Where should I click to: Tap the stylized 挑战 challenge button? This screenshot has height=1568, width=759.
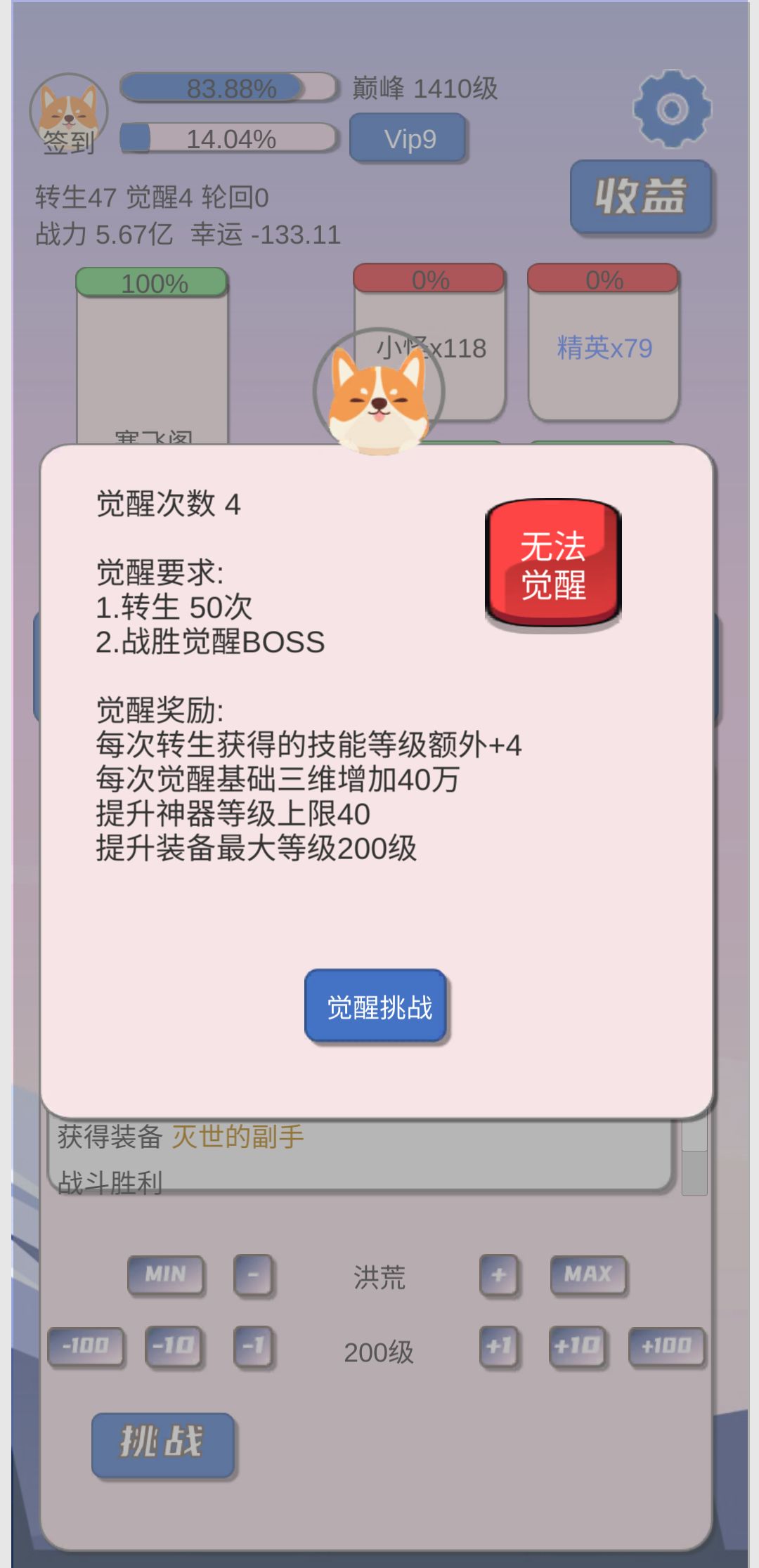[164, 1442]
